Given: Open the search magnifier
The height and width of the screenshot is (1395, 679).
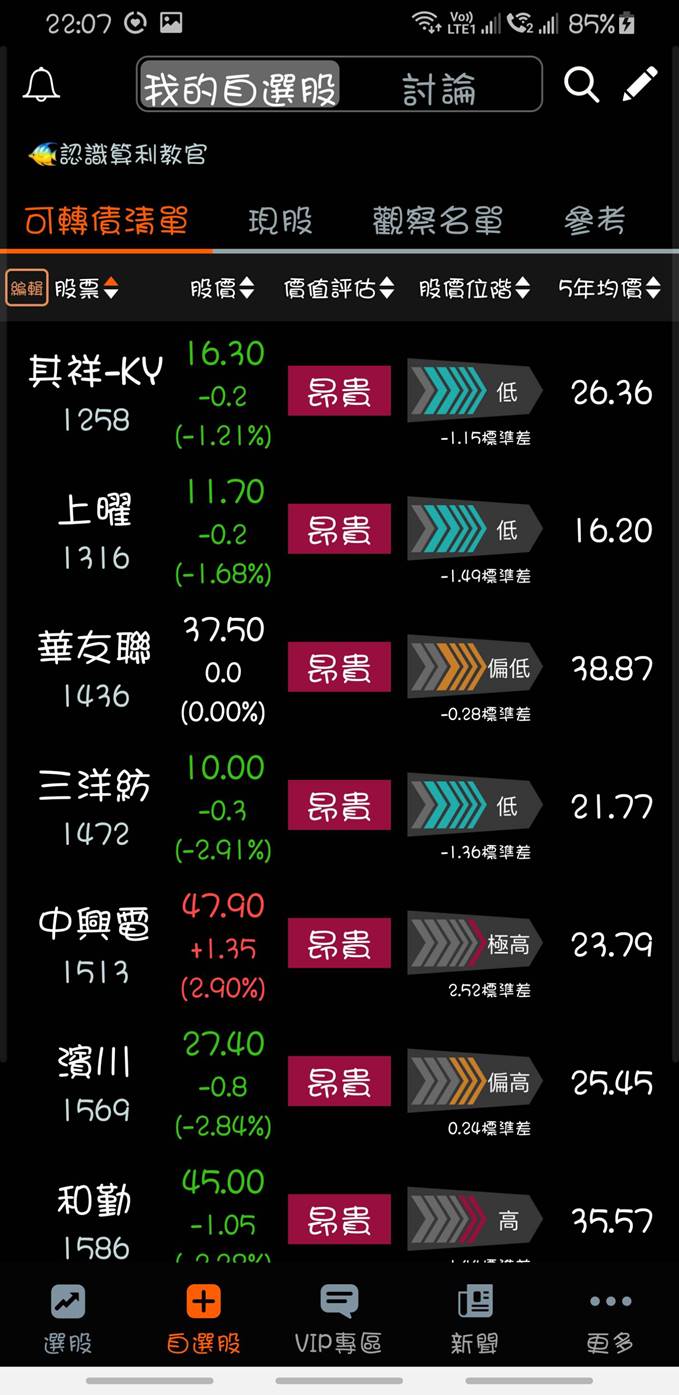Looking at the screenshot, I should pyautogui.click(x=581, y=85).
